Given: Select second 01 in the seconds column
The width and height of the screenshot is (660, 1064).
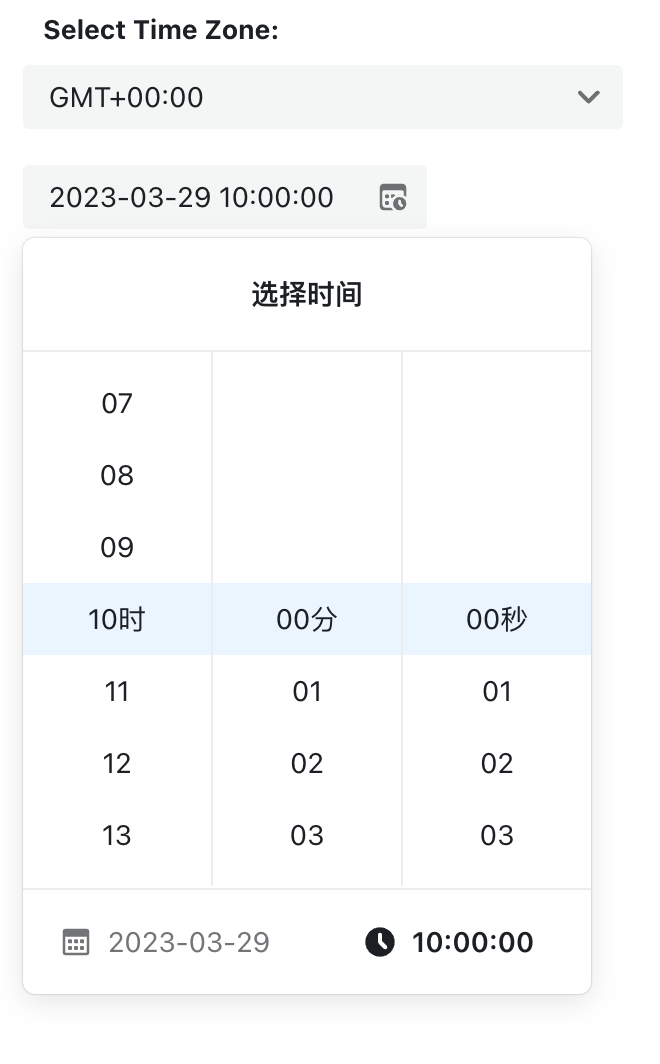Looking at the screenshot, I should 497,692.
